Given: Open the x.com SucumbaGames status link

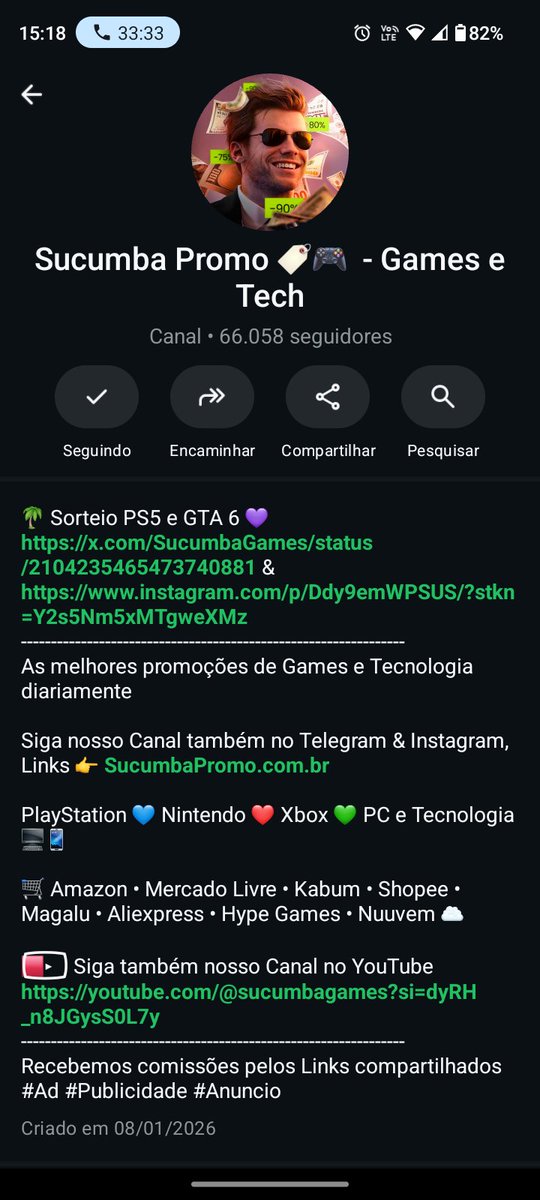Looking at the screenshot, I should 197,555.
